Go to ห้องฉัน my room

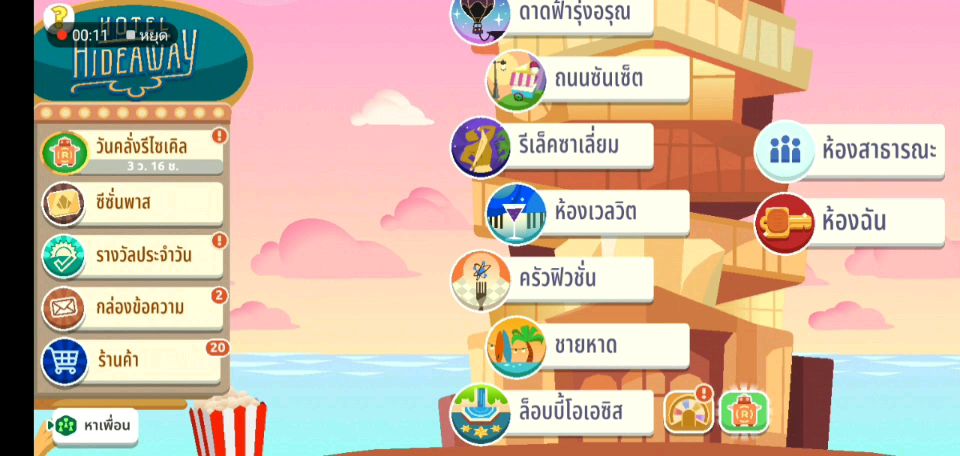(852, 221)
